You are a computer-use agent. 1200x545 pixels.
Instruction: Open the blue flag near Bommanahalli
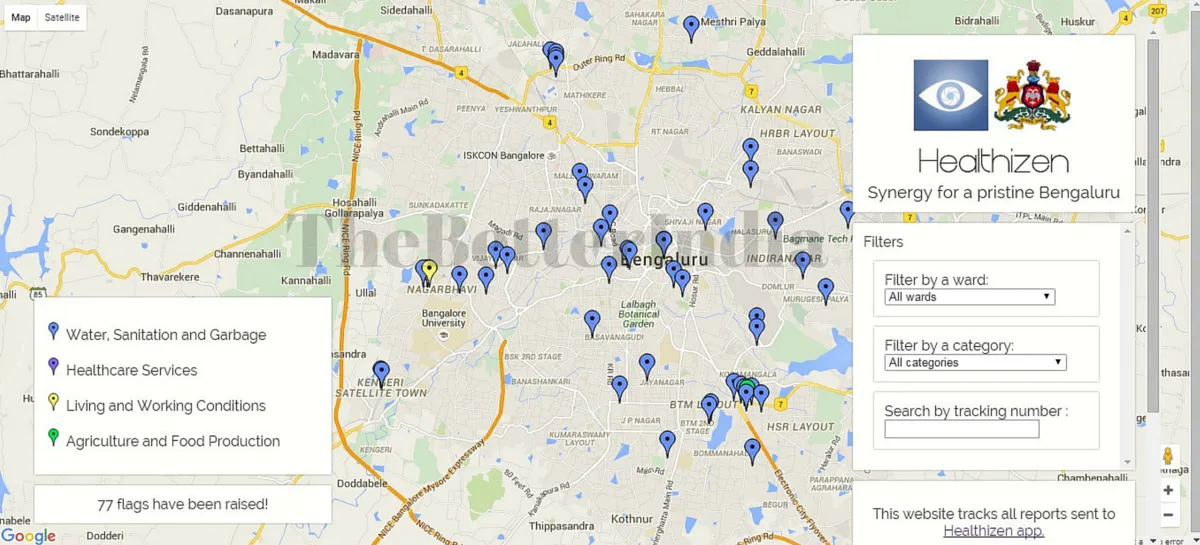(x=752, y=449)
